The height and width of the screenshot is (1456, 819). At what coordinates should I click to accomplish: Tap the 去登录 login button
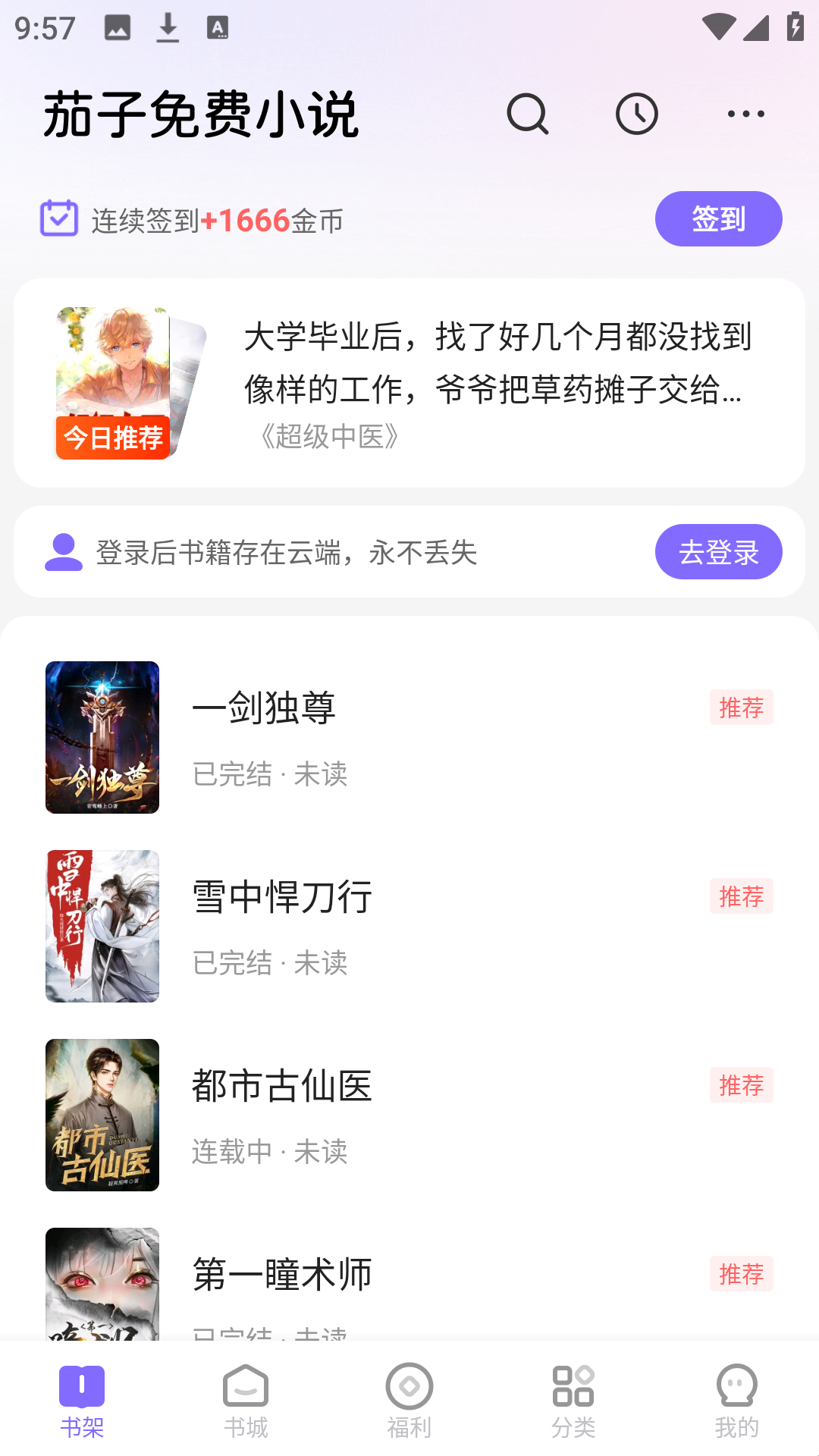718,552
